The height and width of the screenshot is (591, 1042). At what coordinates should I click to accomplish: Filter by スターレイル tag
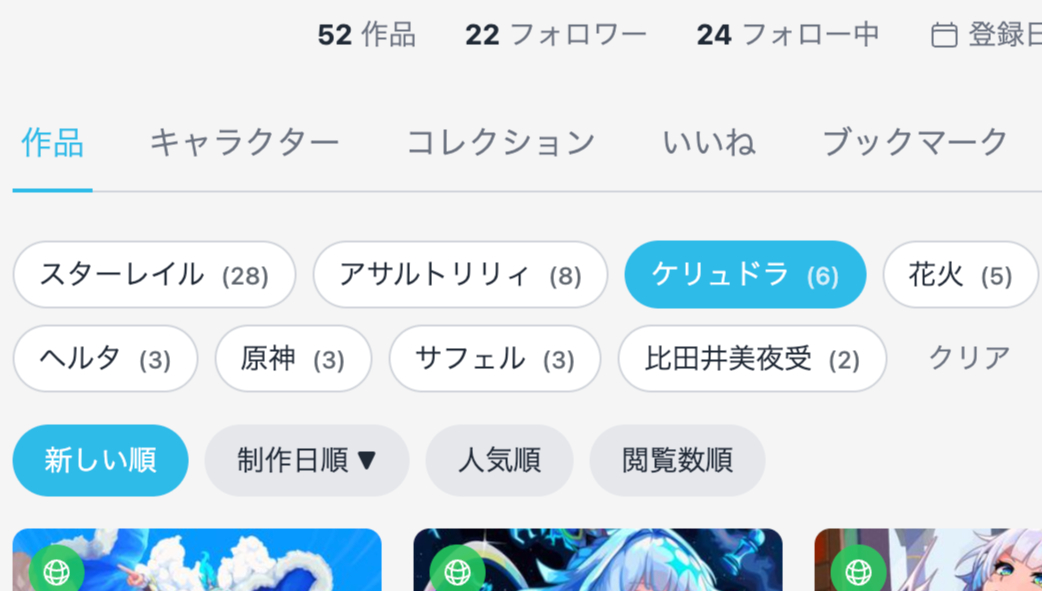click(154, 274)
